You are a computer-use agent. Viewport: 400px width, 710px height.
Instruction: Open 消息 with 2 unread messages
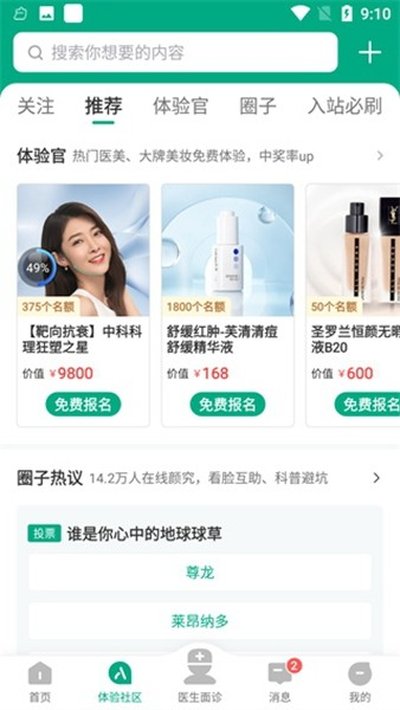click(x=280, y=682)
